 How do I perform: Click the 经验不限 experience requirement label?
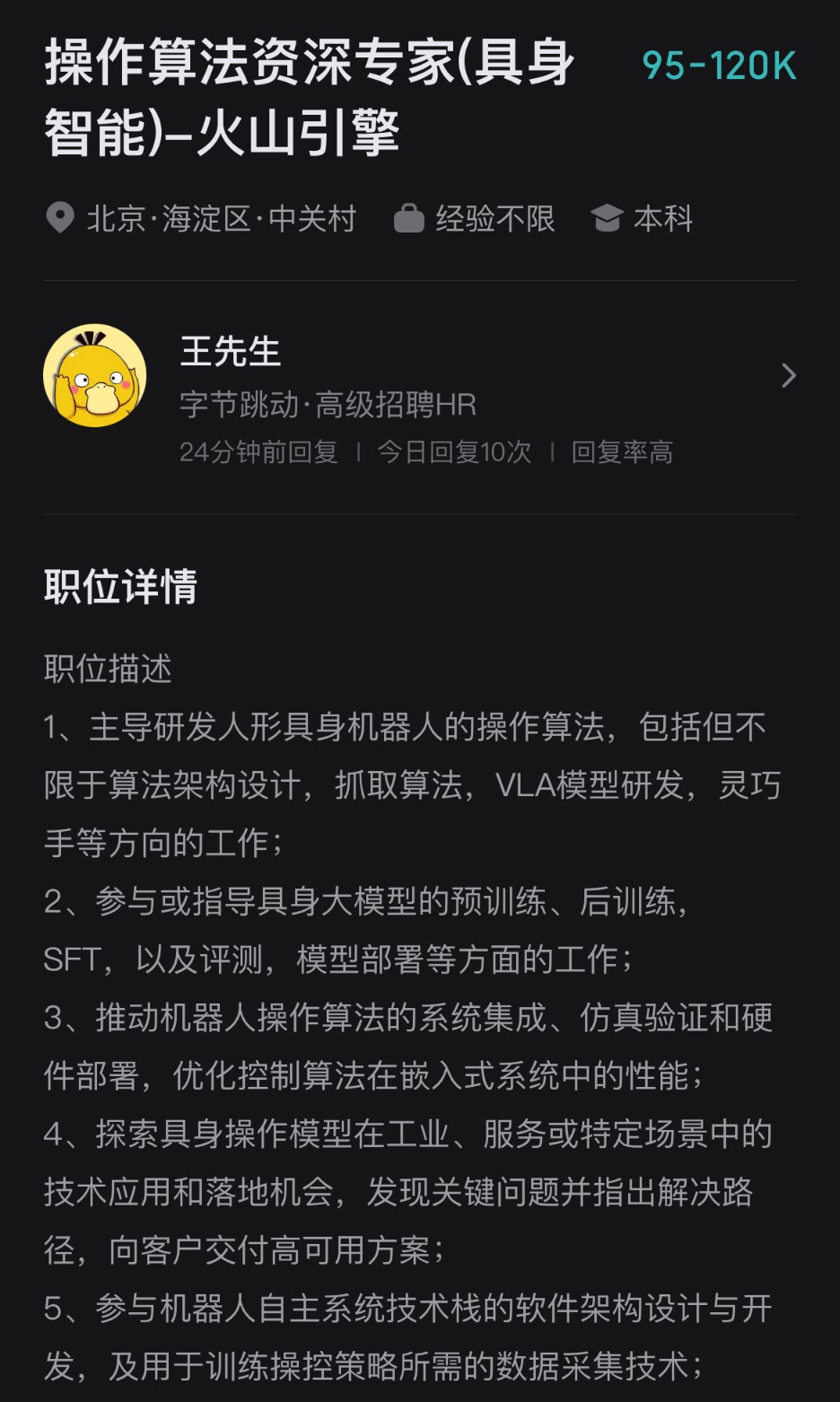[494, 218]
